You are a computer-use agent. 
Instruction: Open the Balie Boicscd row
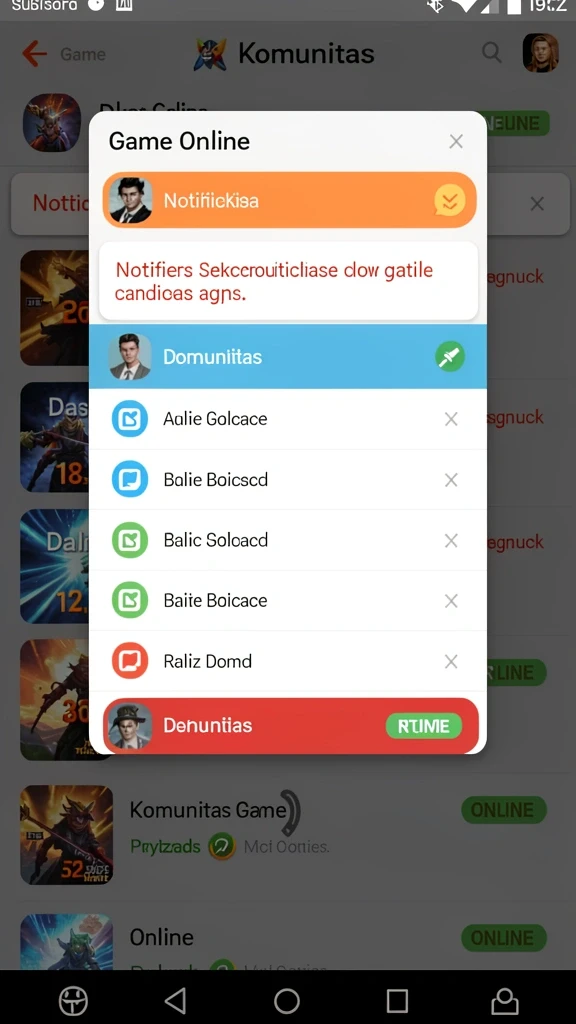[288, 479]
